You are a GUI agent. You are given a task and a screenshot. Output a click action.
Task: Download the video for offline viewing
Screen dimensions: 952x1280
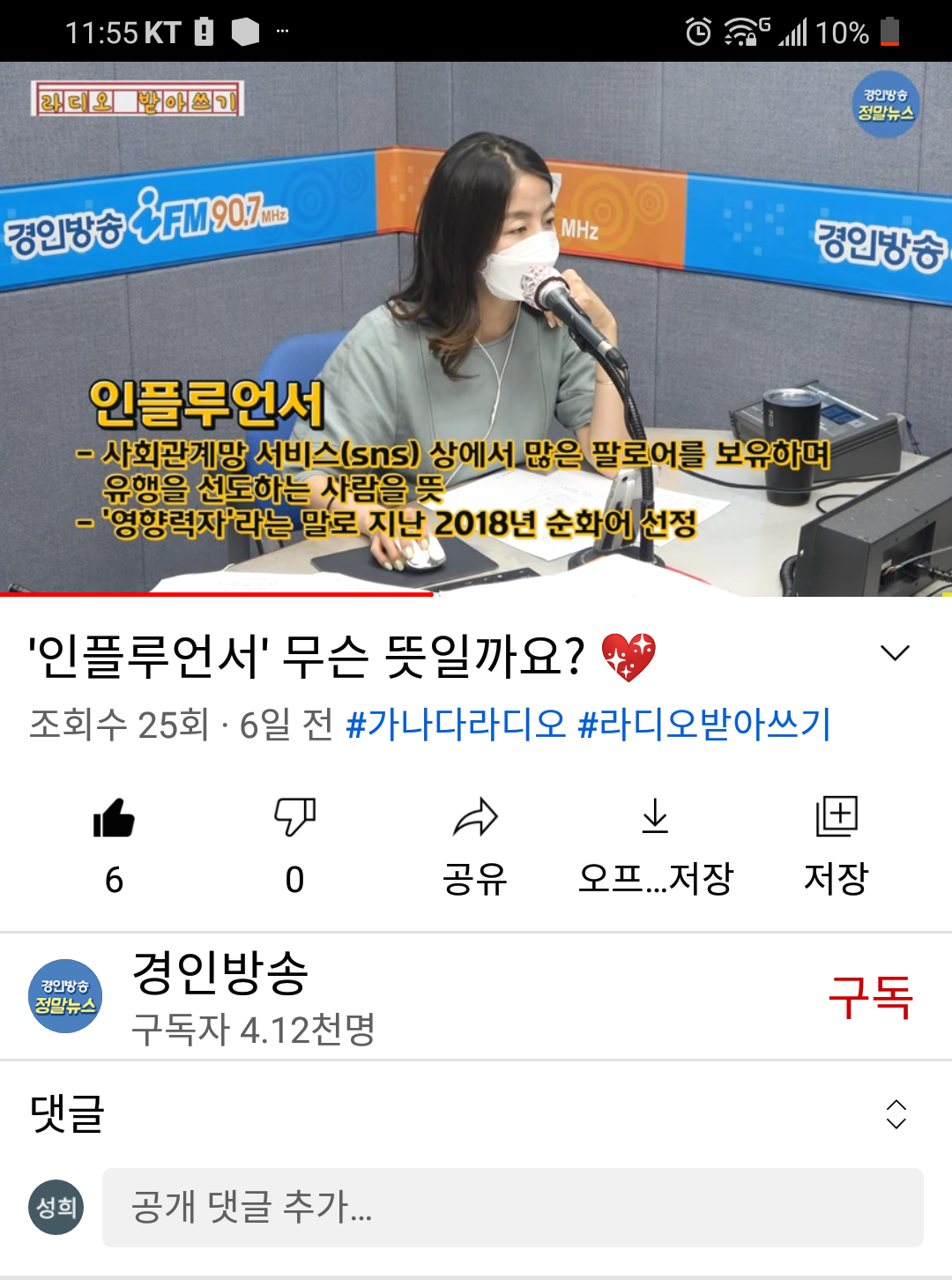(655, 818)
